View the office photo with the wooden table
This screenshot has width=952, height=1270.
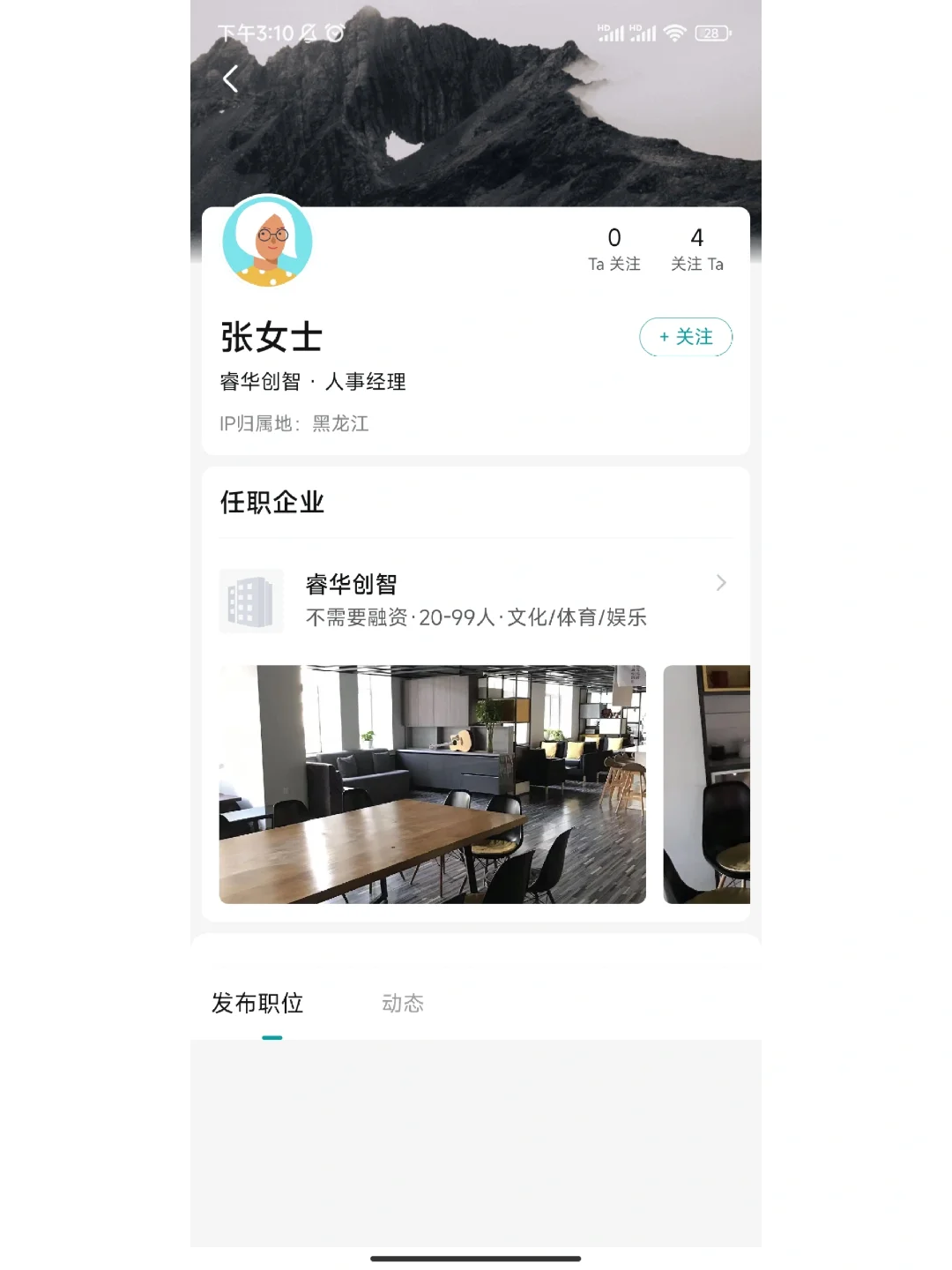tap(432, 784)
